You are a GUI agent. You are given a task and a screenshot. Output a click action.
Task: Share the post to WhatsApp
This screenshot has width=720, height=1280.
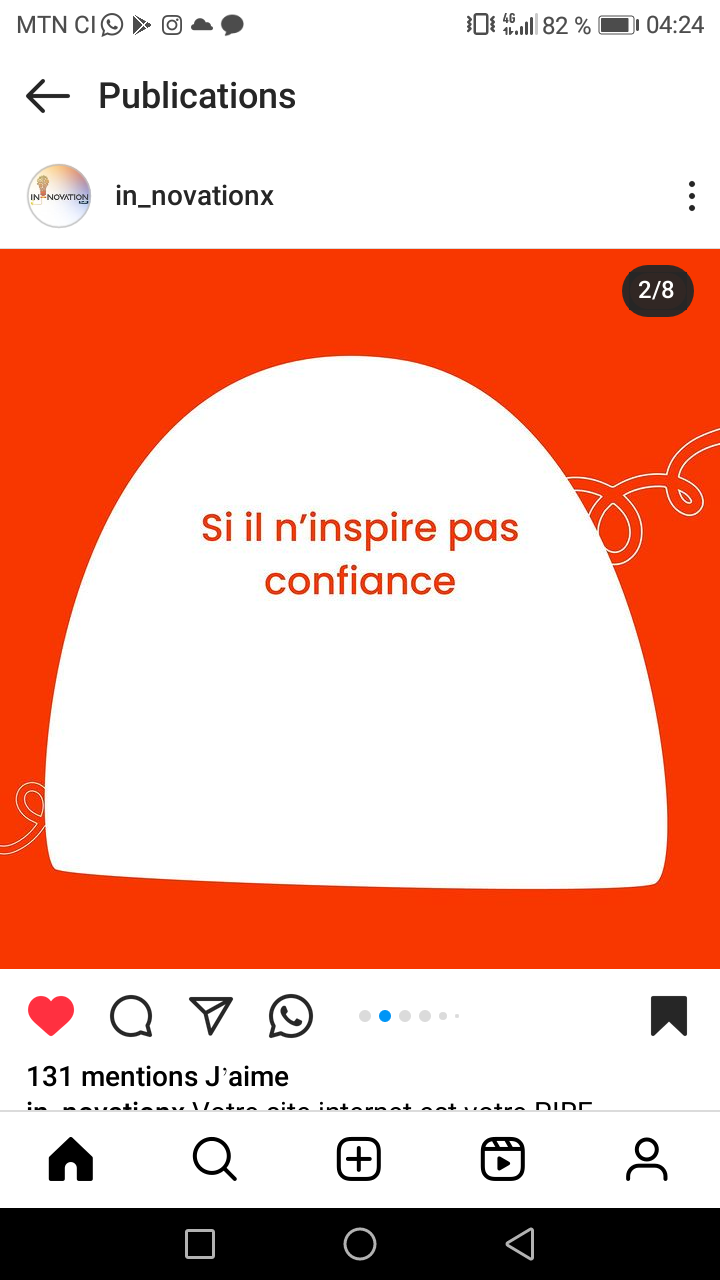pos(291,1016)
